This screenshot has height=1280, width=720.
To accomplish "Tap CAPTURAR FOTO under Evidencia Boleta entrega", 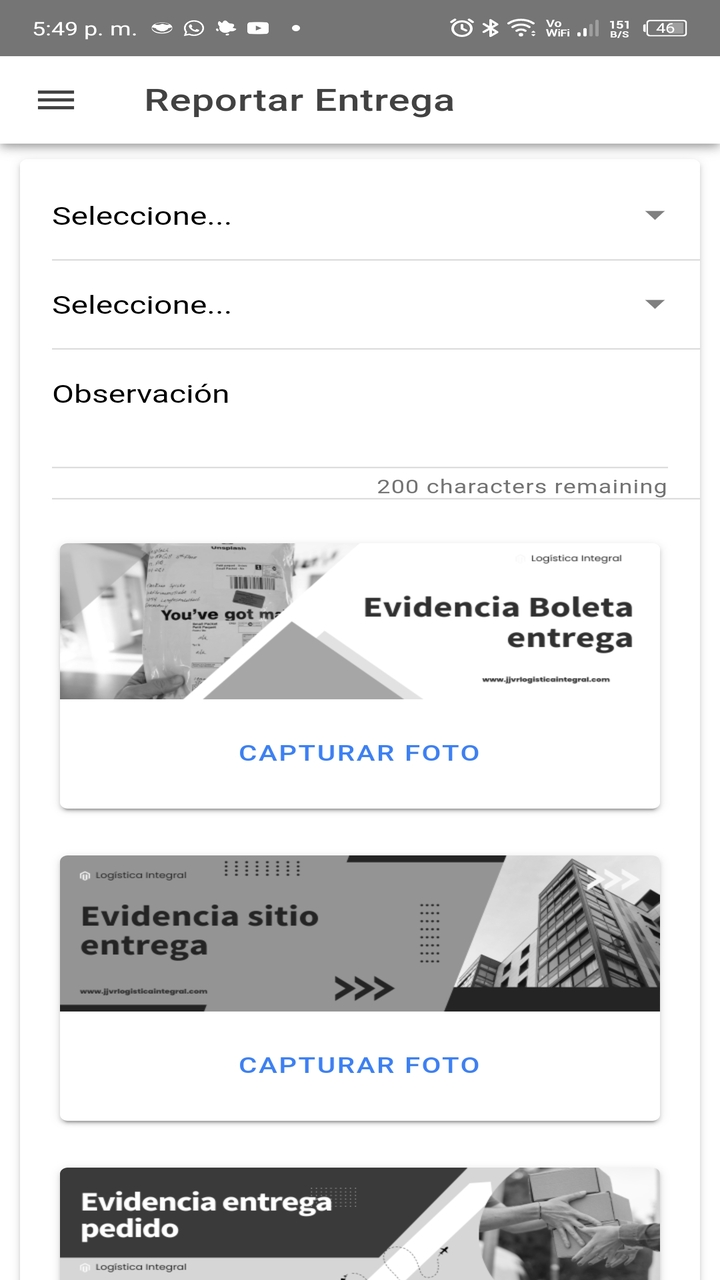I will (x=359, y=753).
